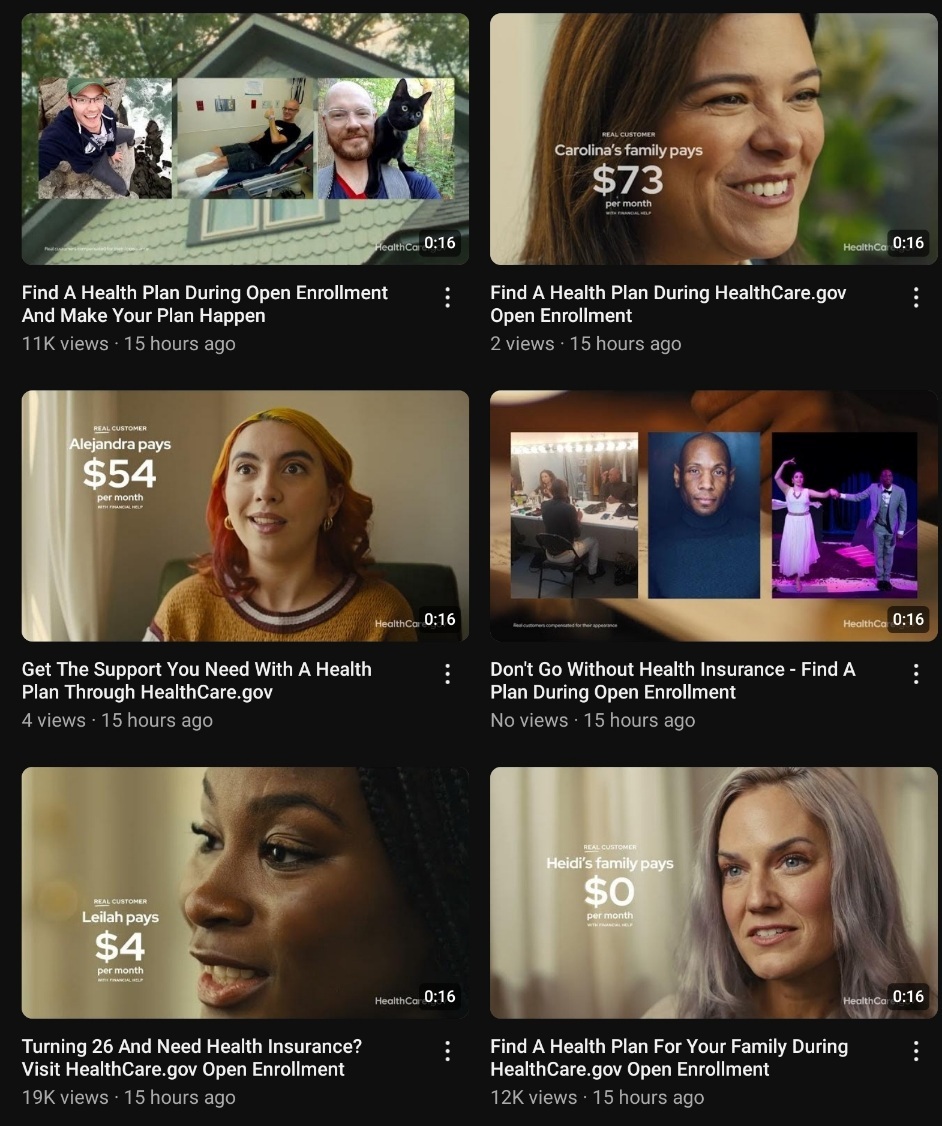This screenshot has width=942, height=1126.
Task: Open options for 'Health Plan For Your Family' video
Action: tap(915, 1051)
